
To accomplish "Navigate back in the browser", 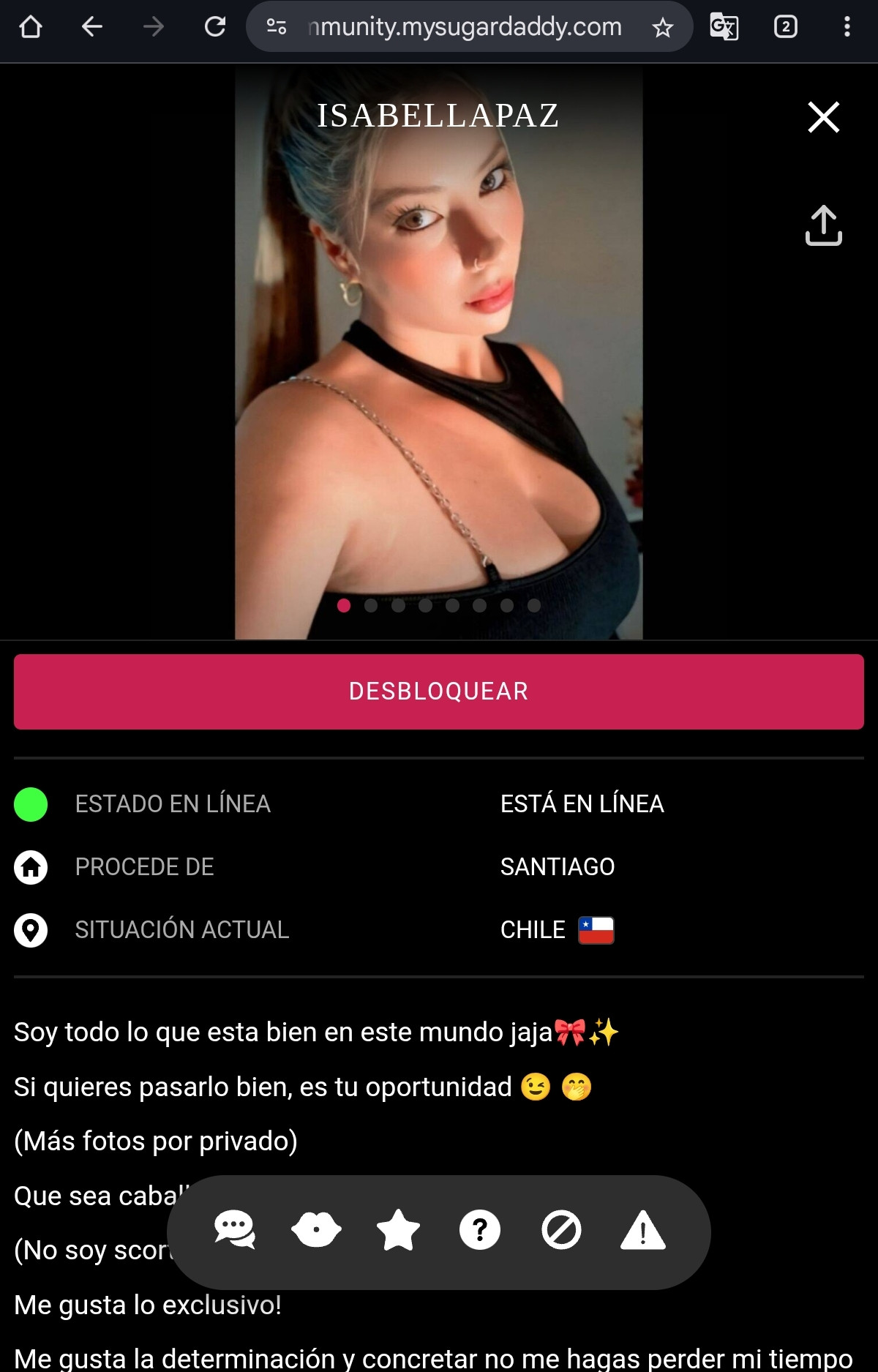I will click(92, 27).
